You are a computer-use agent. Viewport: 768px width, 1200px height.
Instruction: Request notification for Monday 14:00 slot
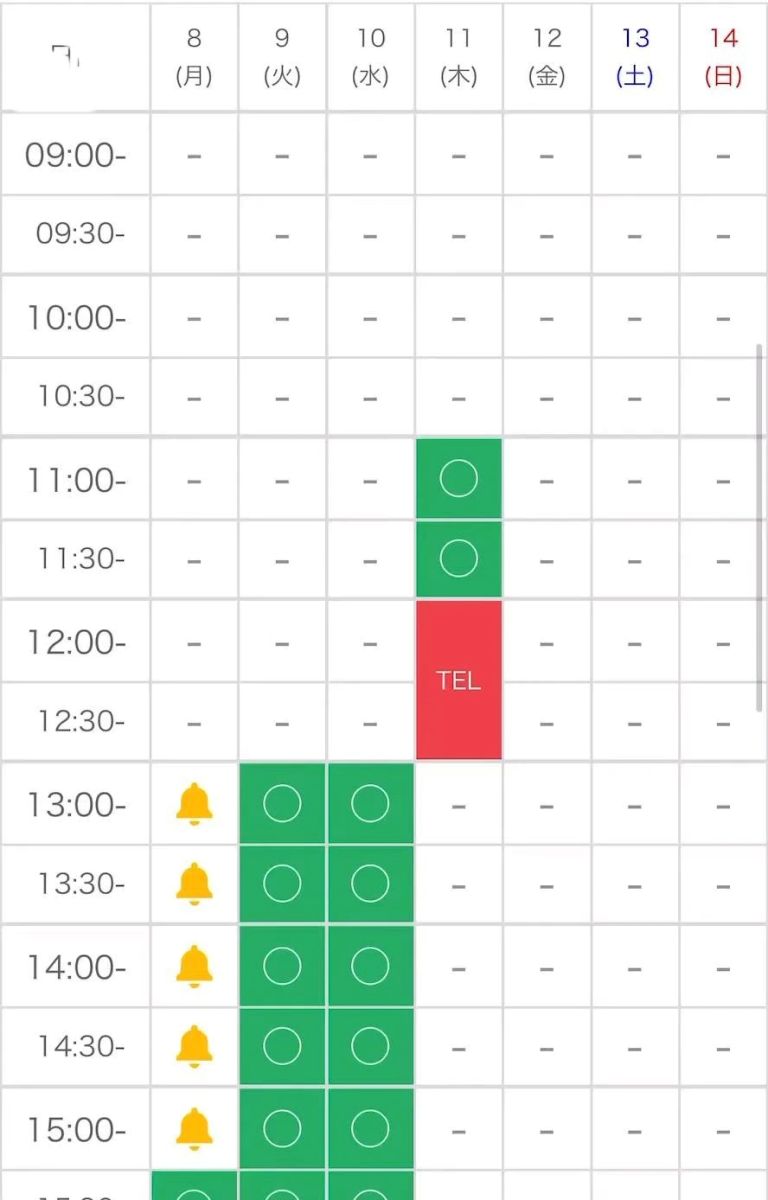click(x=194, y=966)
